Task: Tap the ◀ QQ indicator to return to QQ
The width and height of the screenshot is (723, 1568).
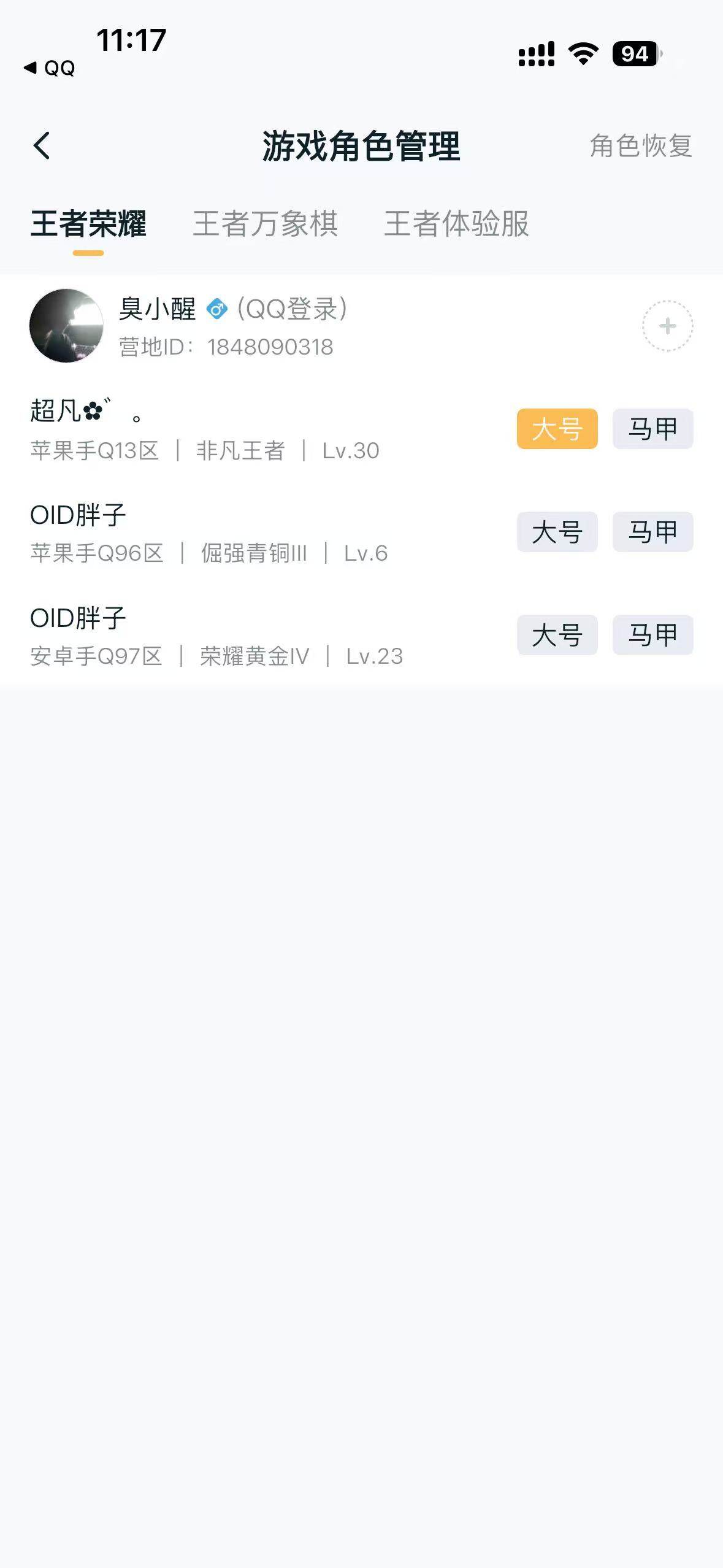Action: [49, 68]
